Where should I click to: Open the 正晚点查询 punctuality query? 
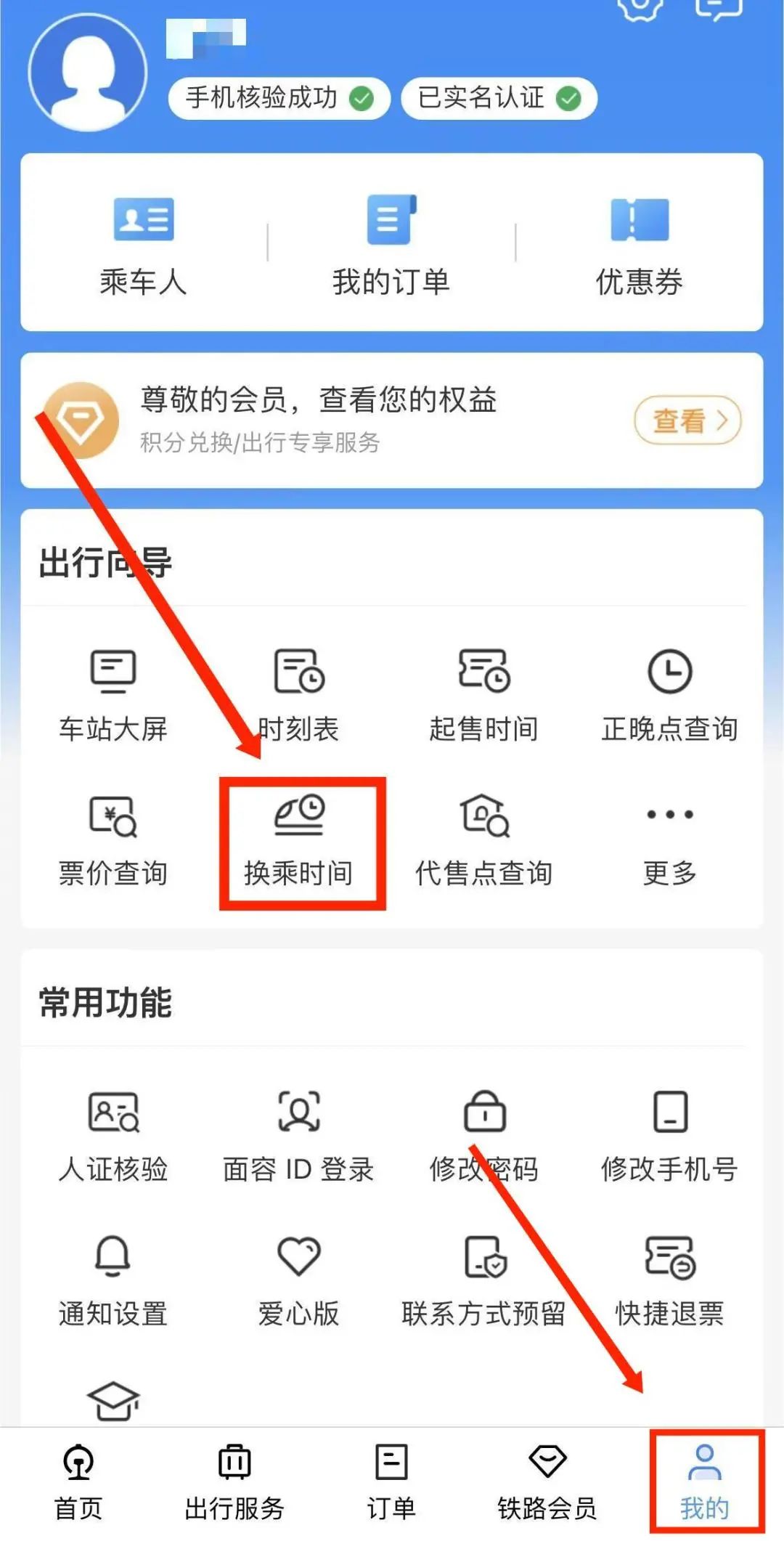click(x=669, y=690)
